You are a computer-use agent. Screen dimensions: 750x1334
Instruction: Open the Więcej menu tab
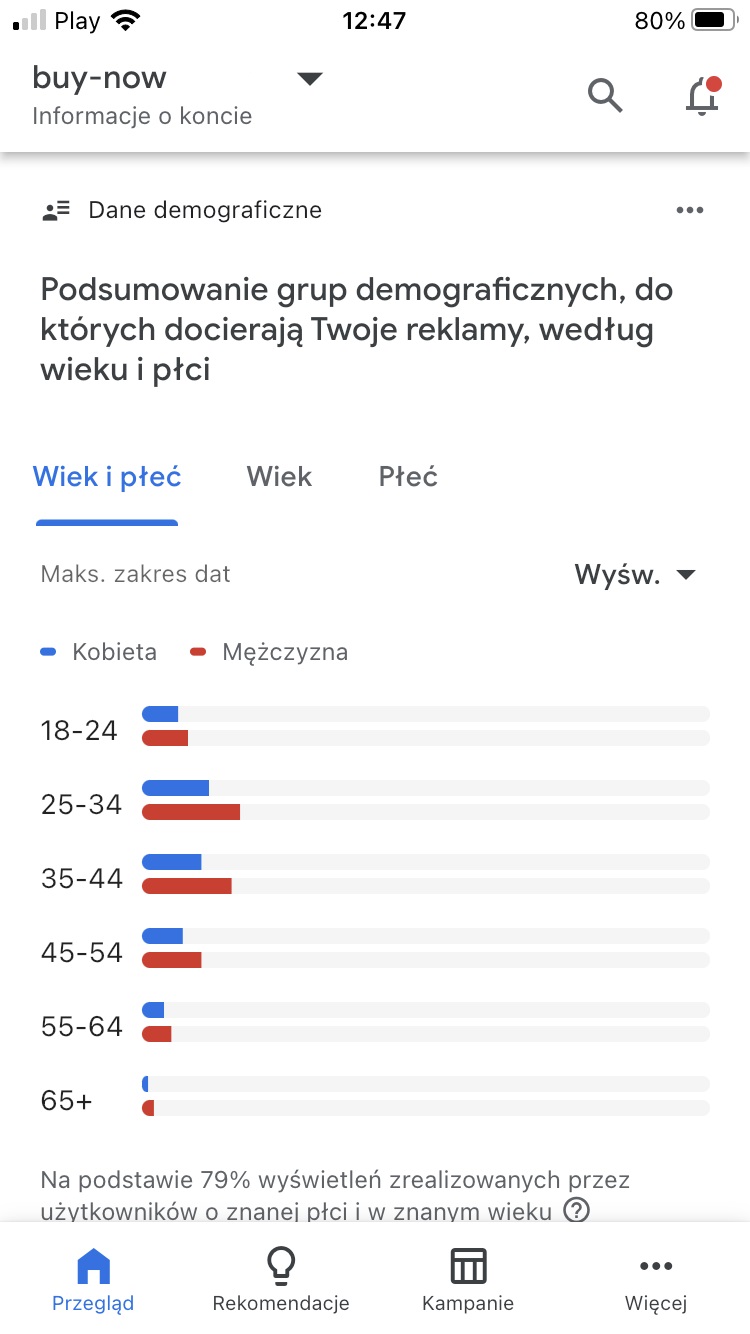pyautogui.click(x=656, y=1279)
